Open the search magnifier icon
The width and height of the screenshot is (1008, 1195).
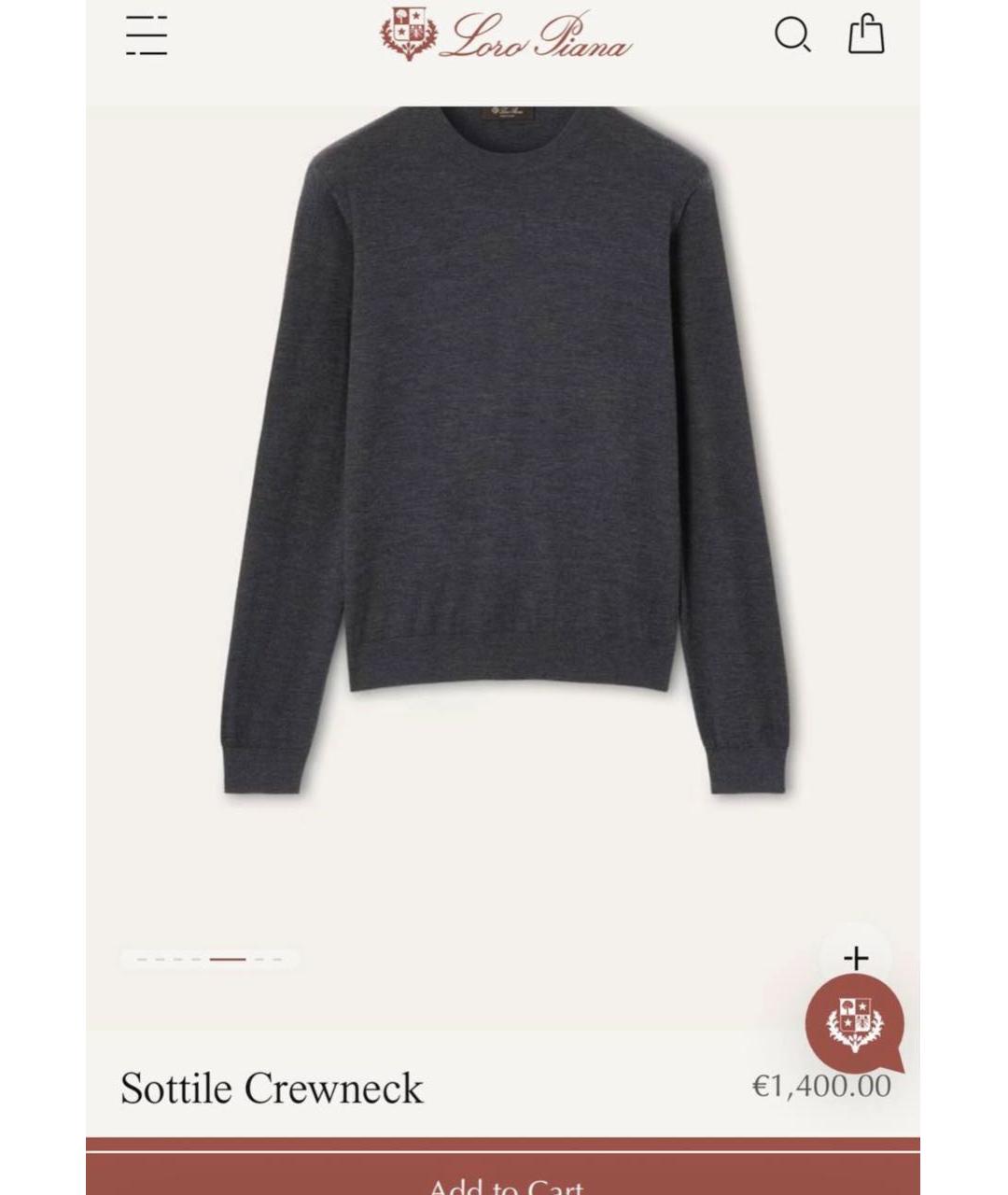click(x=791, y=35)
